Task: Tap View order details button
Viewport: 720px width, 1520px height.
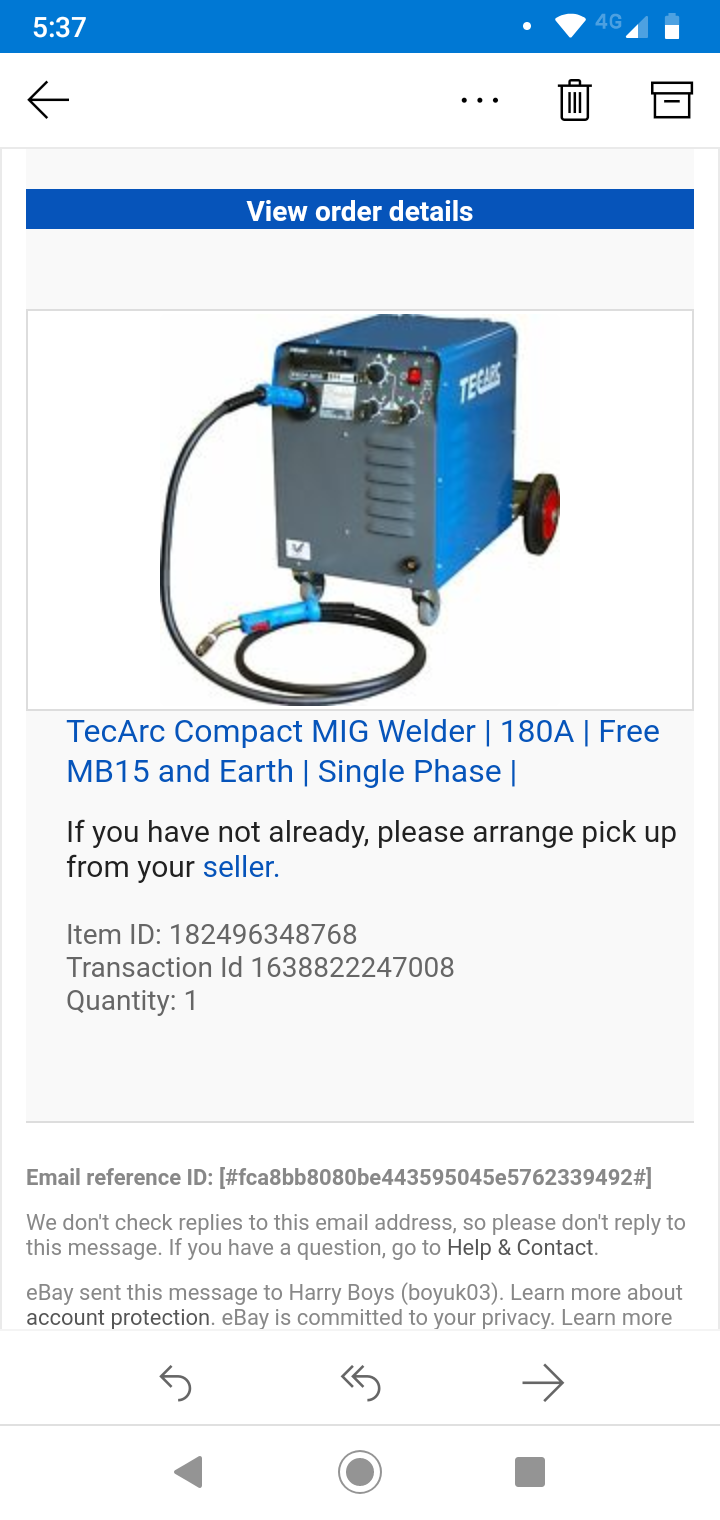Action: point(360,211)
